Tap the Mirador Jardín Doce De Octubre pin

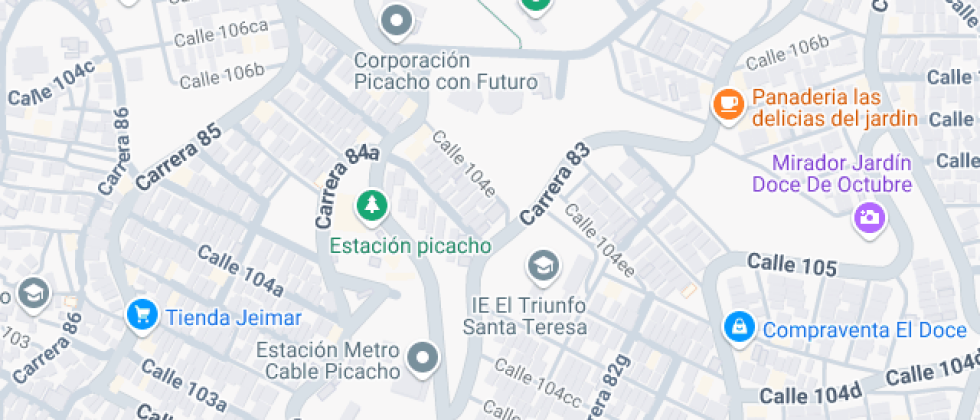(869, 217)
